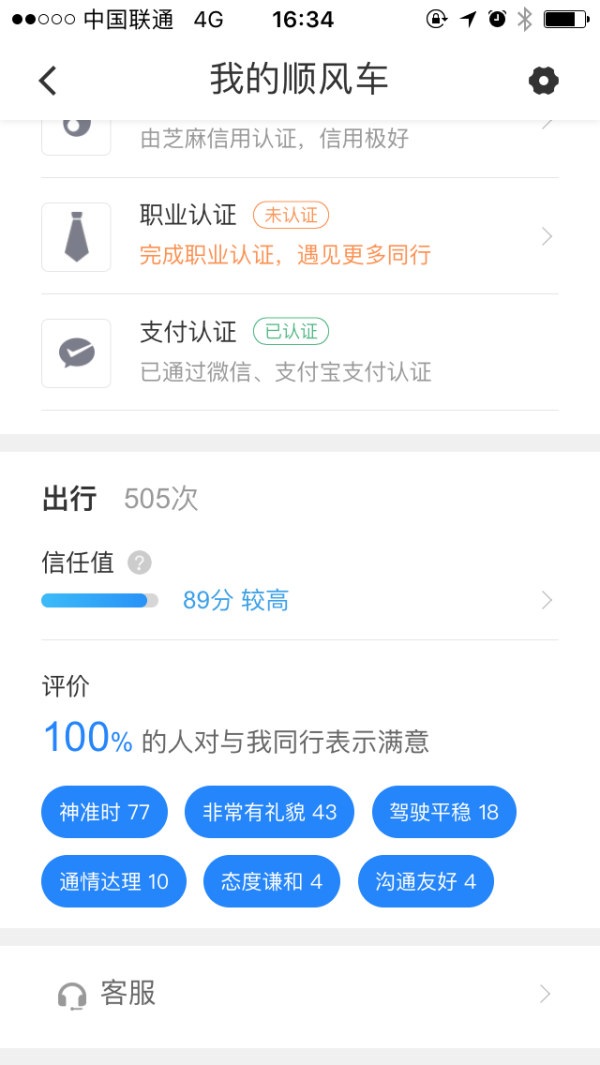Tap the question mark beside 信任值
Screen dimensions: 600x1065
140,562
